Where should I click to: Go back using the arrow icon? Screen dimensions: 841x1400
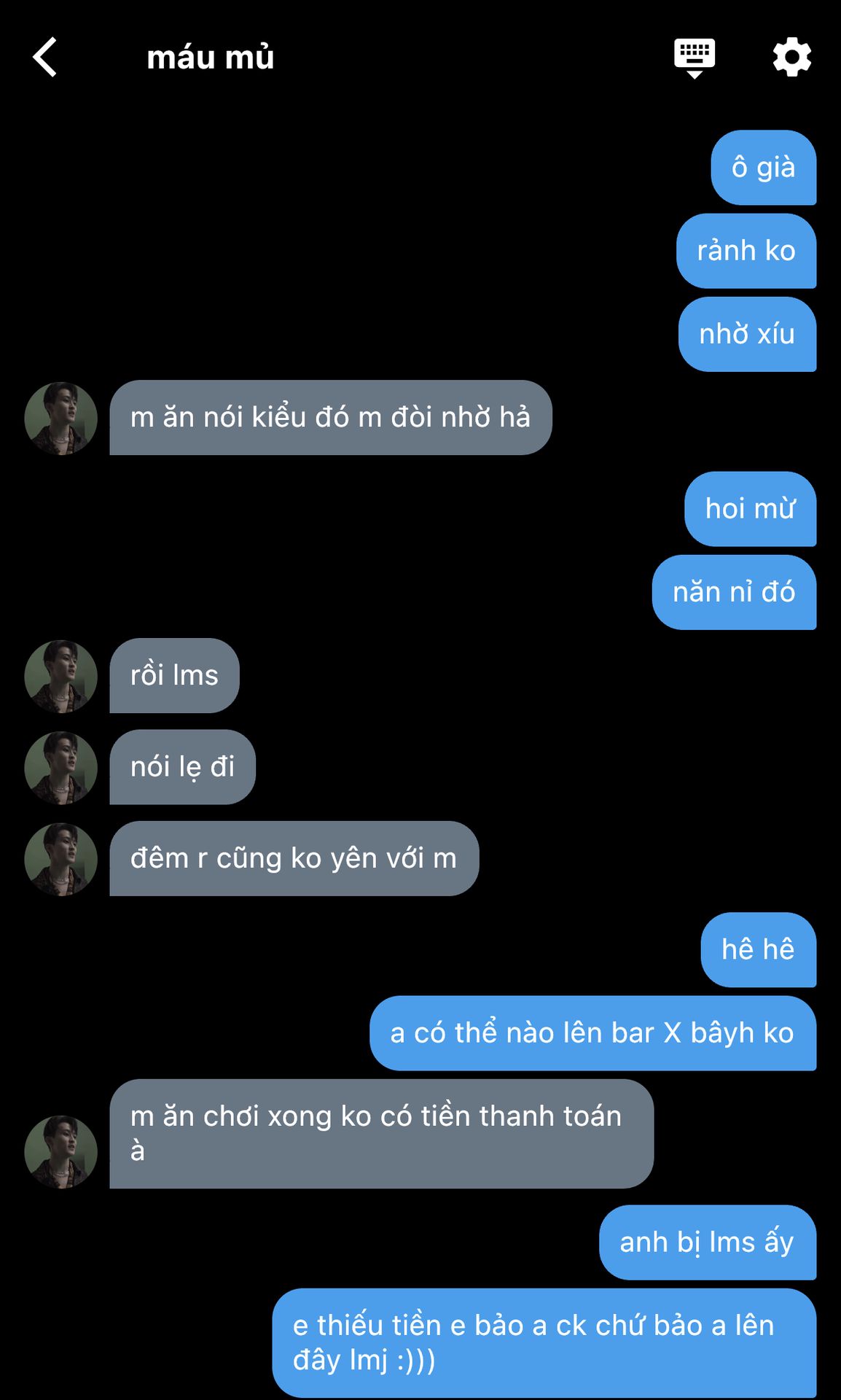(45, 57)
